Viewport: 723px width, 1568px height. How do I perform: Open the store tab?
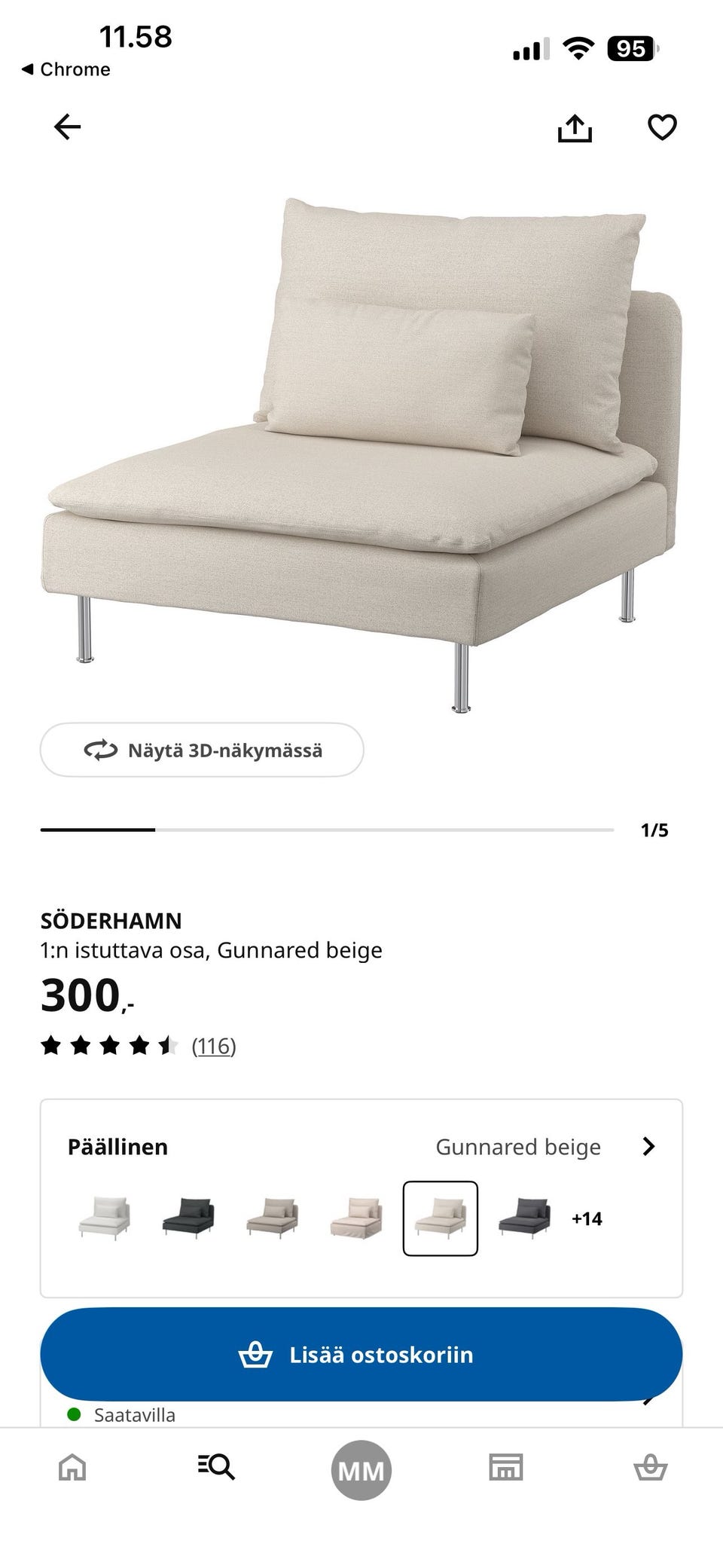coord(505,1468)
